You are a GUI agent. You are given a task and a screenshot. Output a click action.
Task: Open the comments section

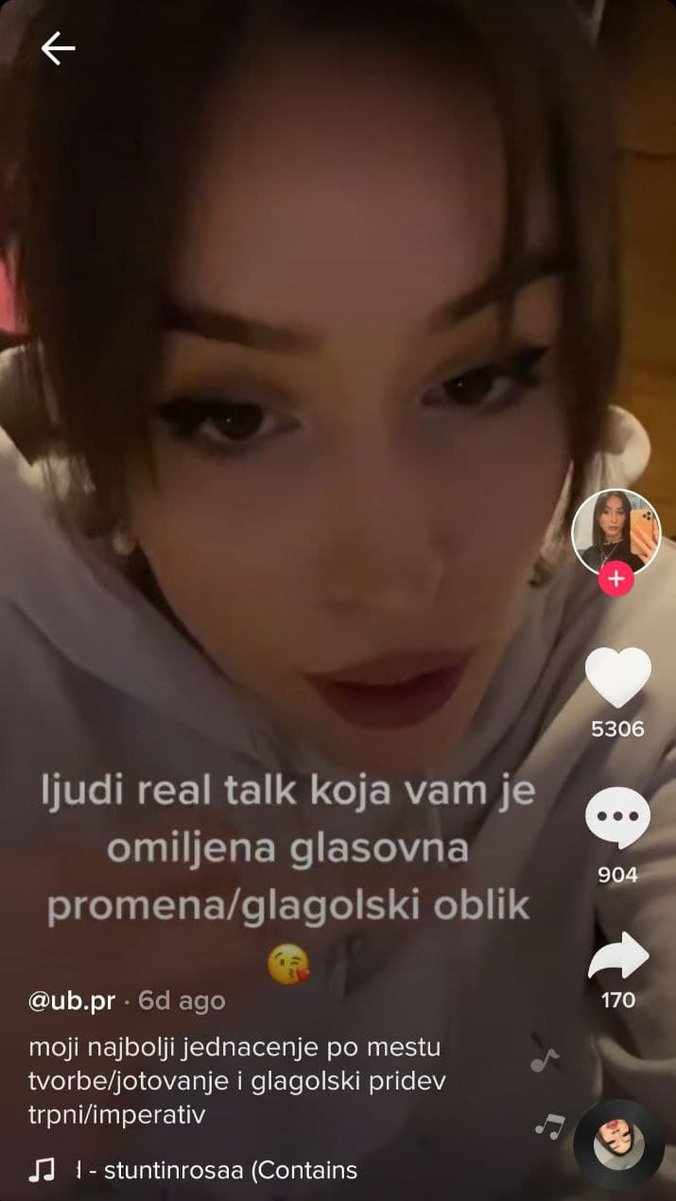[x=617, y=819]
